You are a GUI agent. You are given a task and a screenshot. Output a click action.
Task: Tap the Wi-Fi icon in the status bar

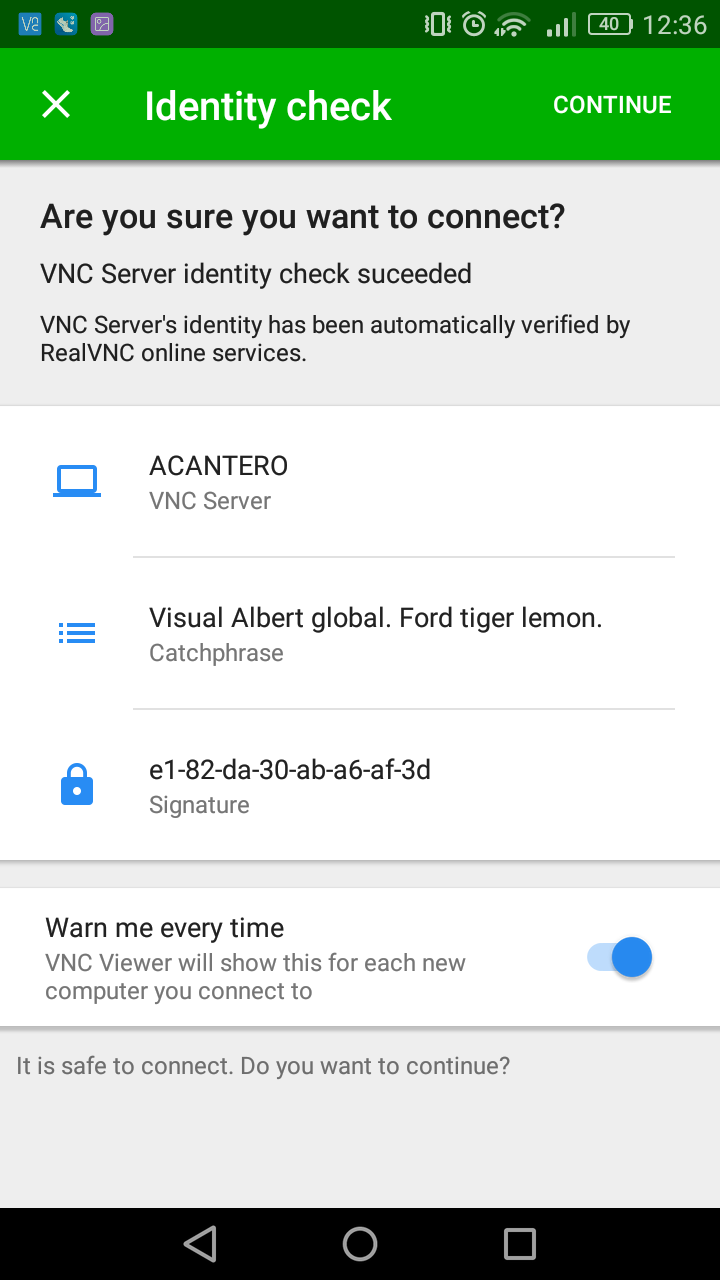click(x=510, y=24)
